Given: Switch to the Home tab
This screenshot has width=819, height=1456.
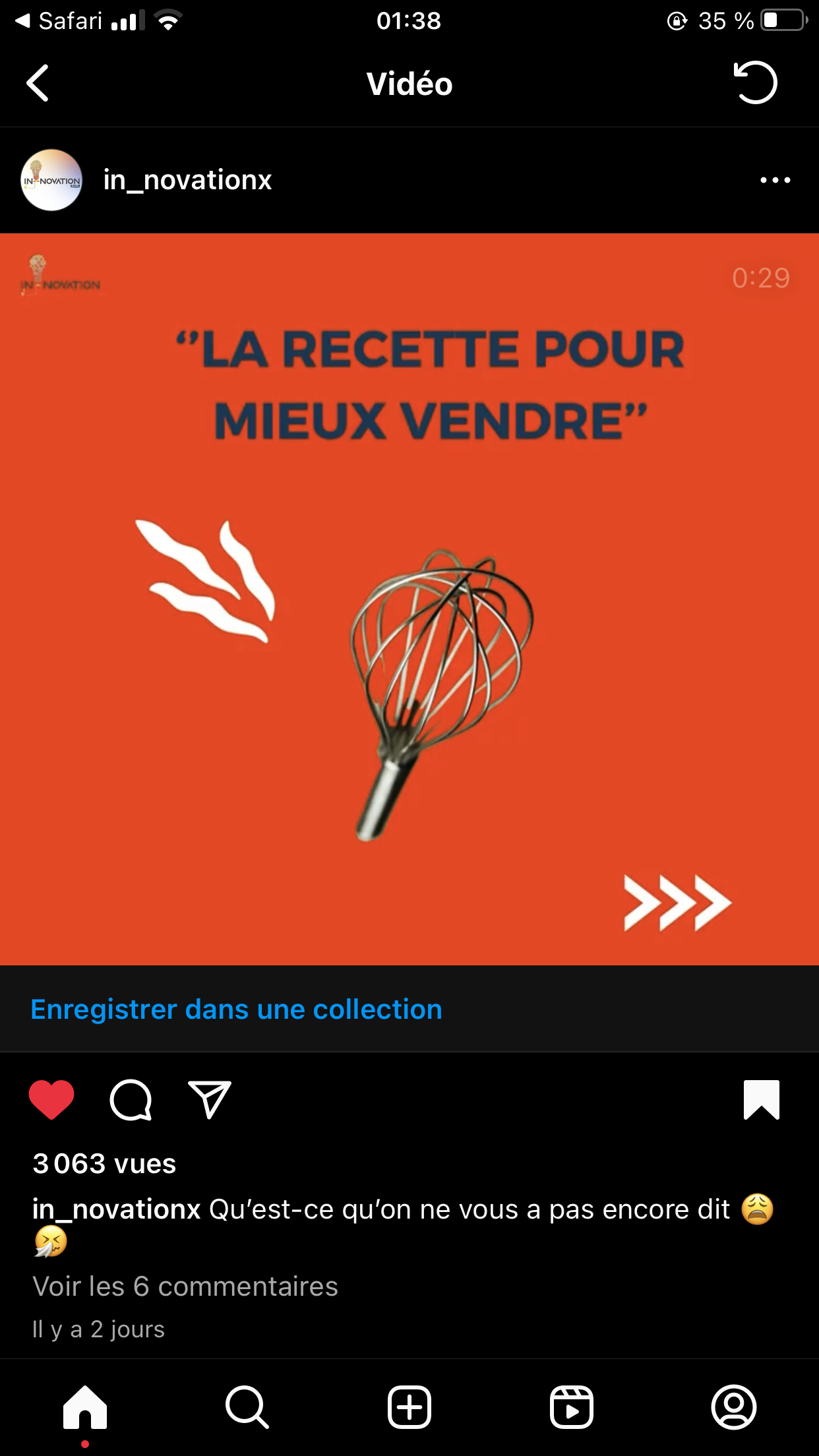Looking at the screenshot, I should click(x=85, y=1407).
